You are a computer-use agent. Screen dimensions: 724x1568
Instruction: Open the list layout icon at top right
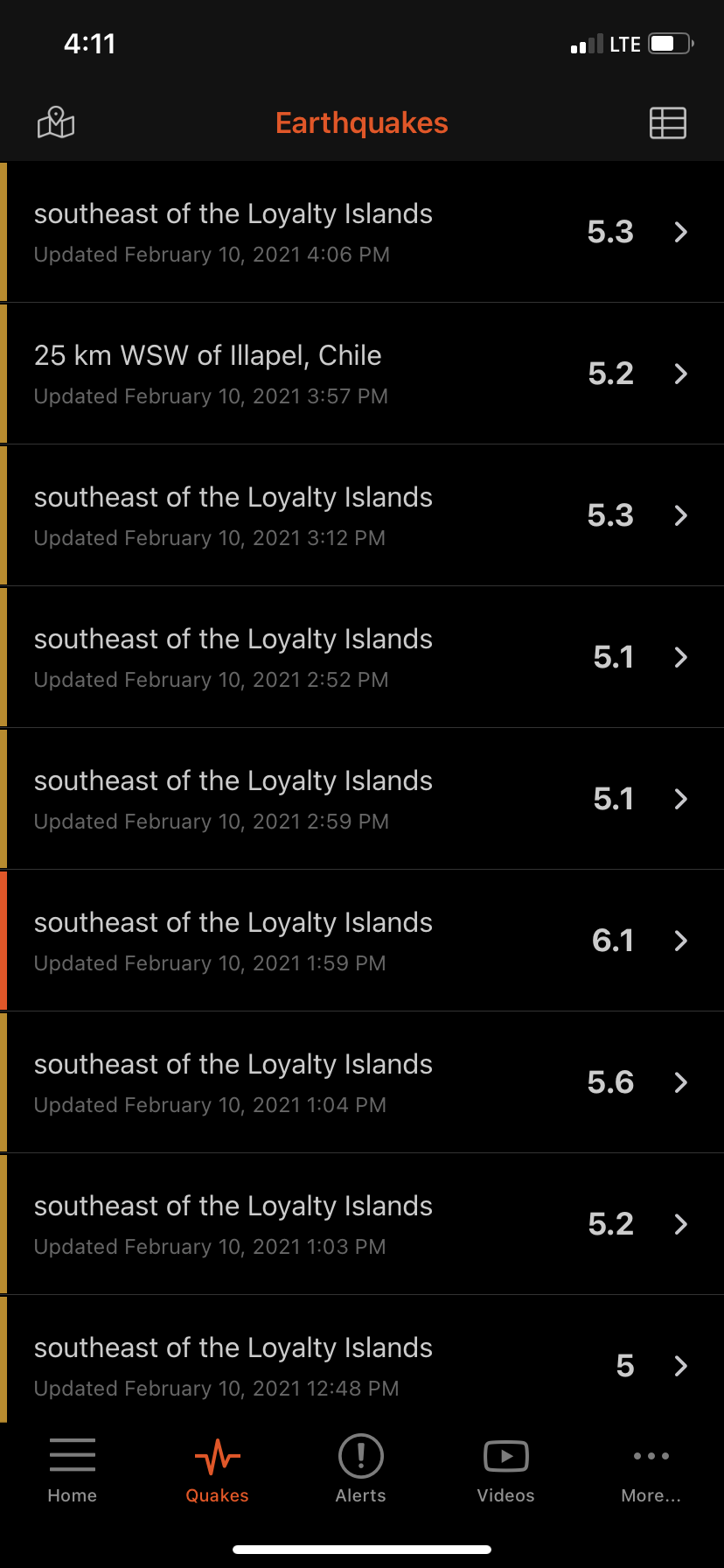[668, 123]
